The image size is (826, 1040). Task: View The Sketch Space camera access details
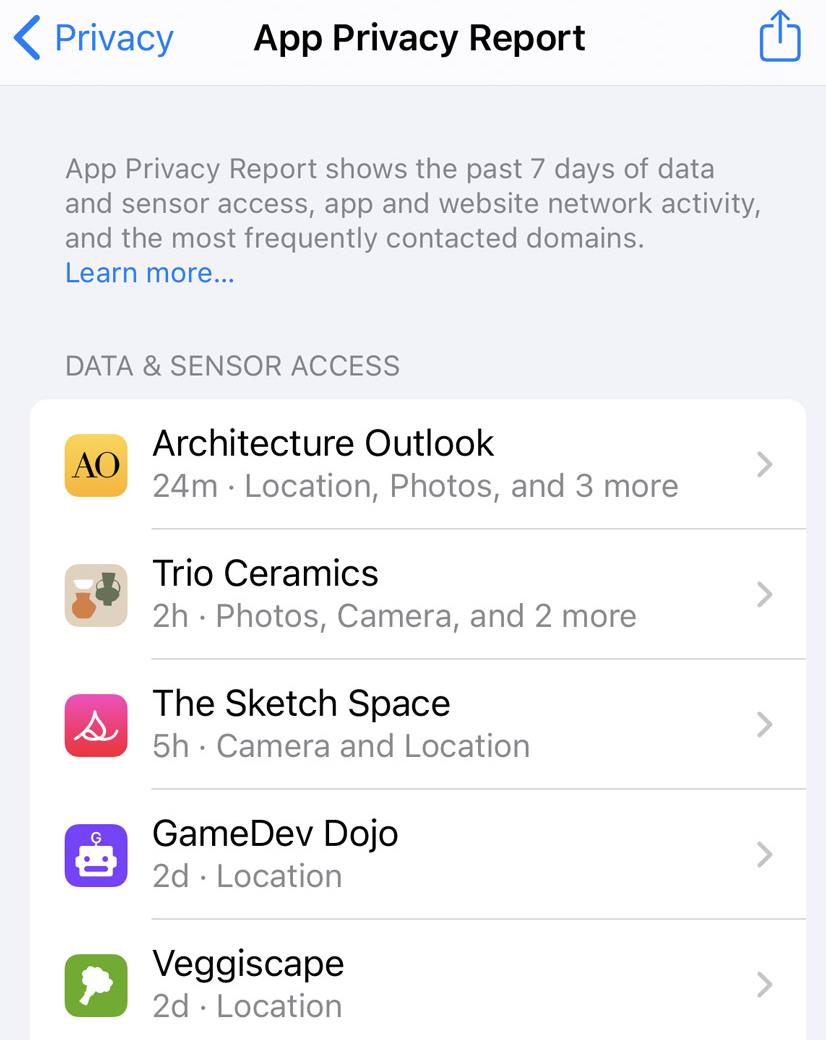(x=400, y=724)
